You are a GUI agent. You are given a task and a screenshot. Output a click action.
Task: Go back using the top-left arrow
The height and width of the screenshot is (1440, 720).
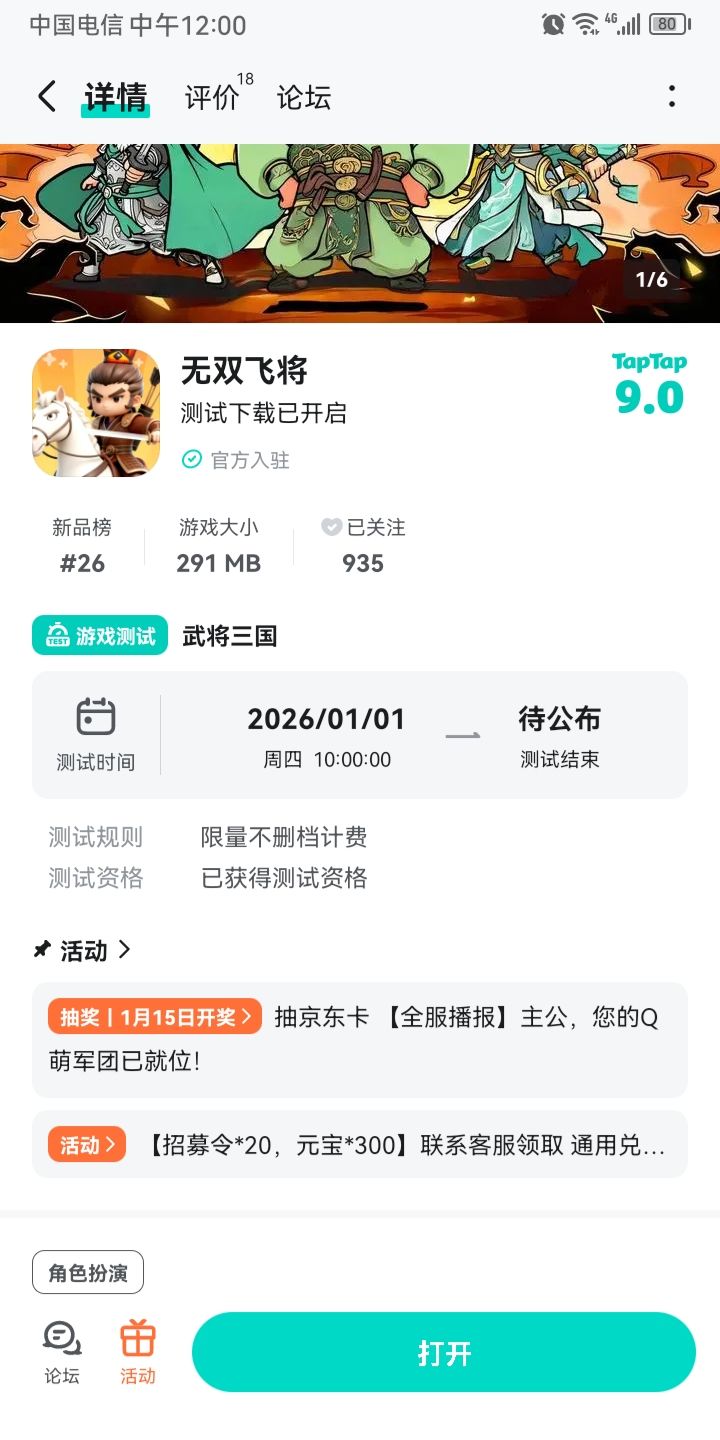[46, 97]
